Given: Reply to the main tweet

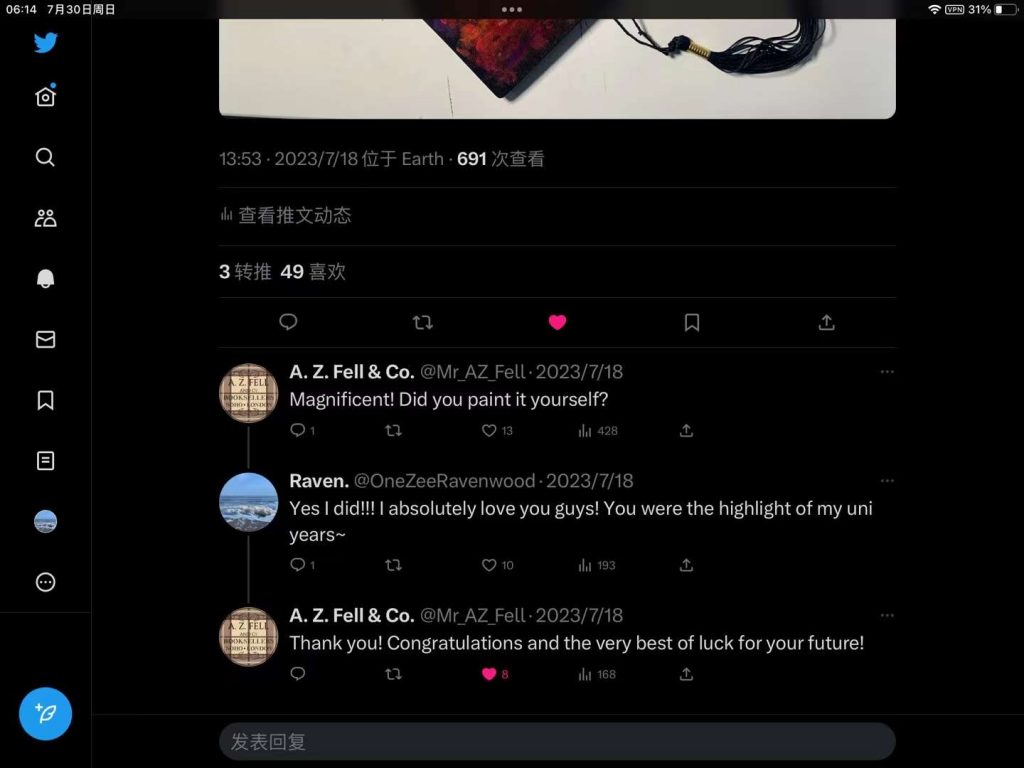Looking at the screenshot, I should (288, 322).
